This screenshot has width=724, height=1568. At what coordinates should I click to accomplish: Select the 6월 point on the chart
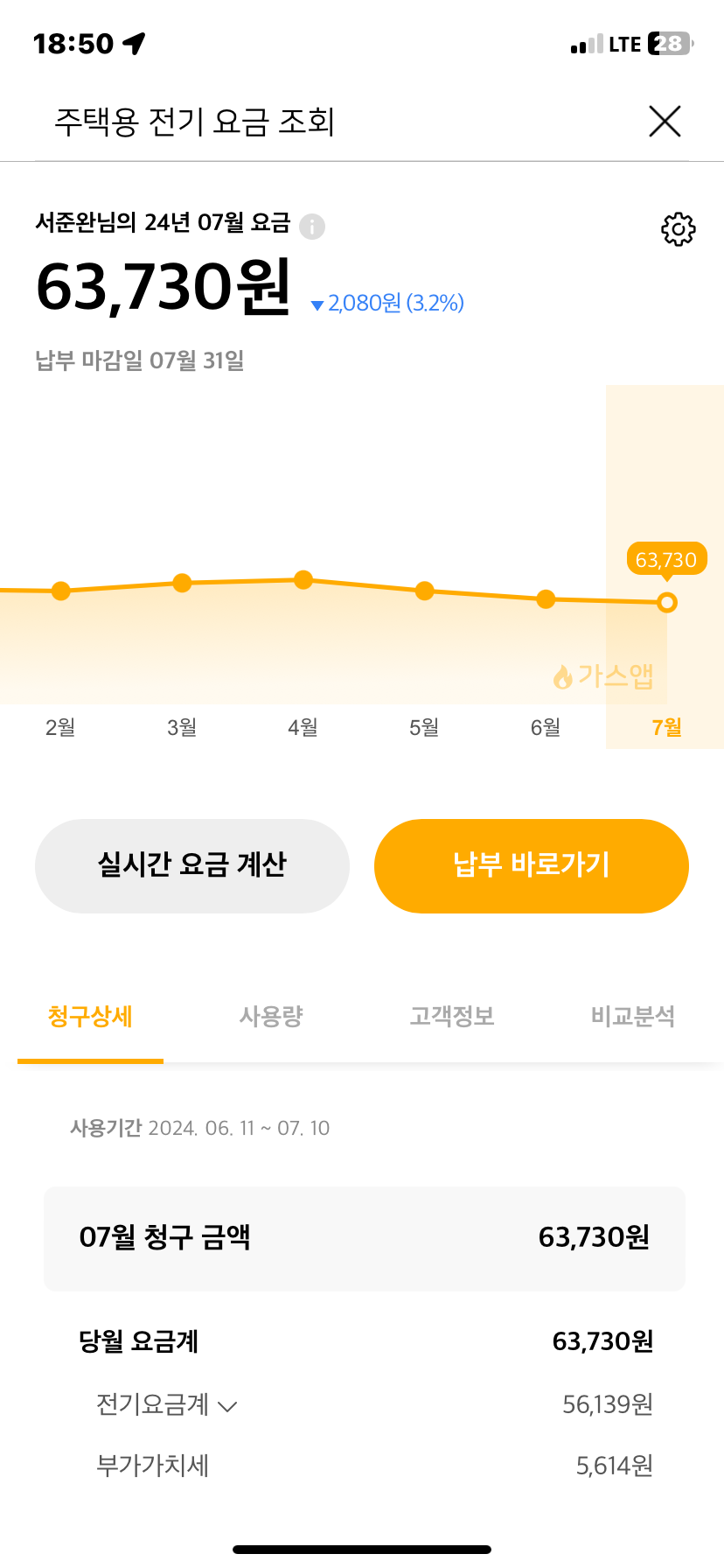click(x=546, y=599)
